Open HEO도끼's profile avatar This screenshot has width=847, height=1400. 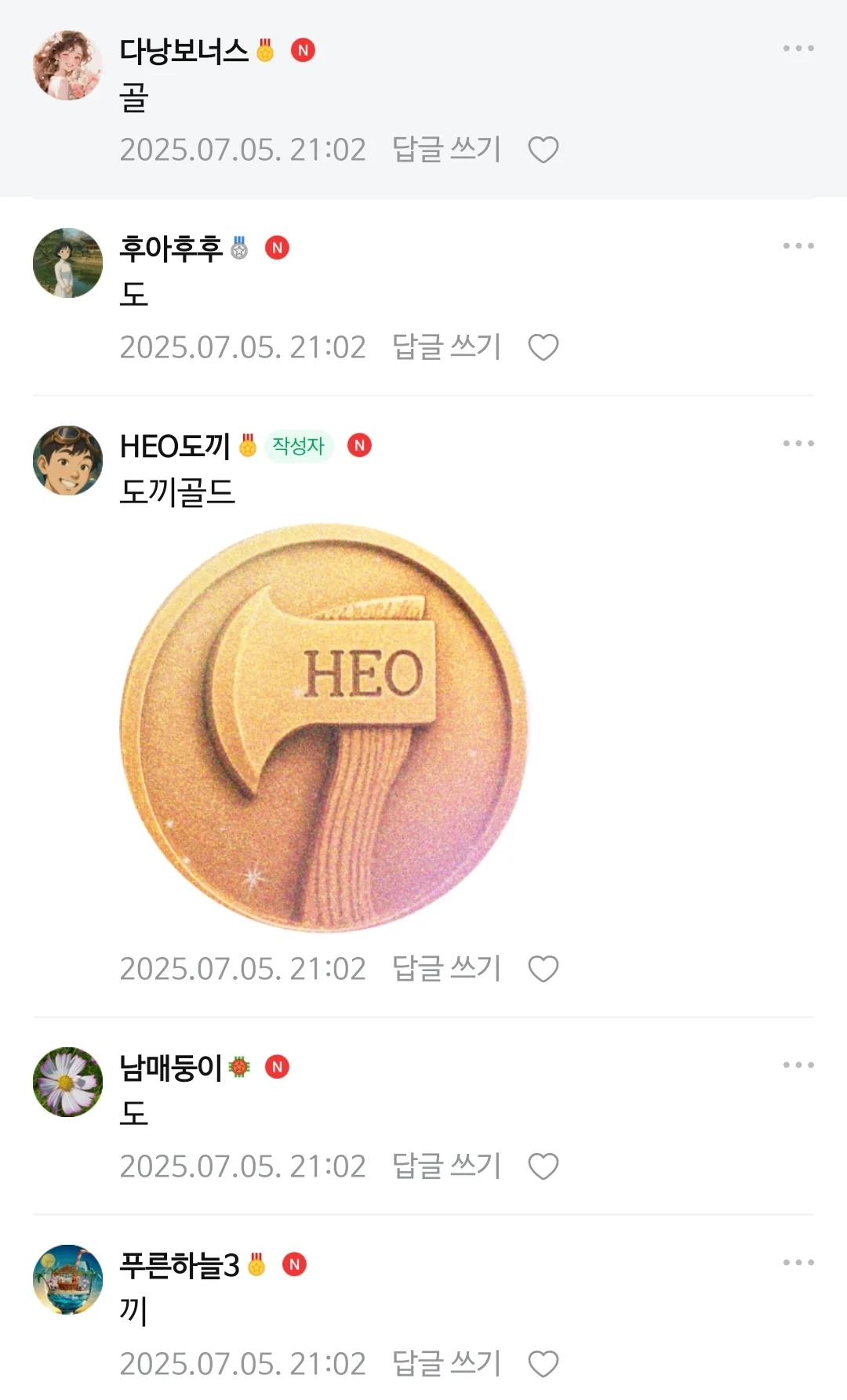tap(67, 460)
